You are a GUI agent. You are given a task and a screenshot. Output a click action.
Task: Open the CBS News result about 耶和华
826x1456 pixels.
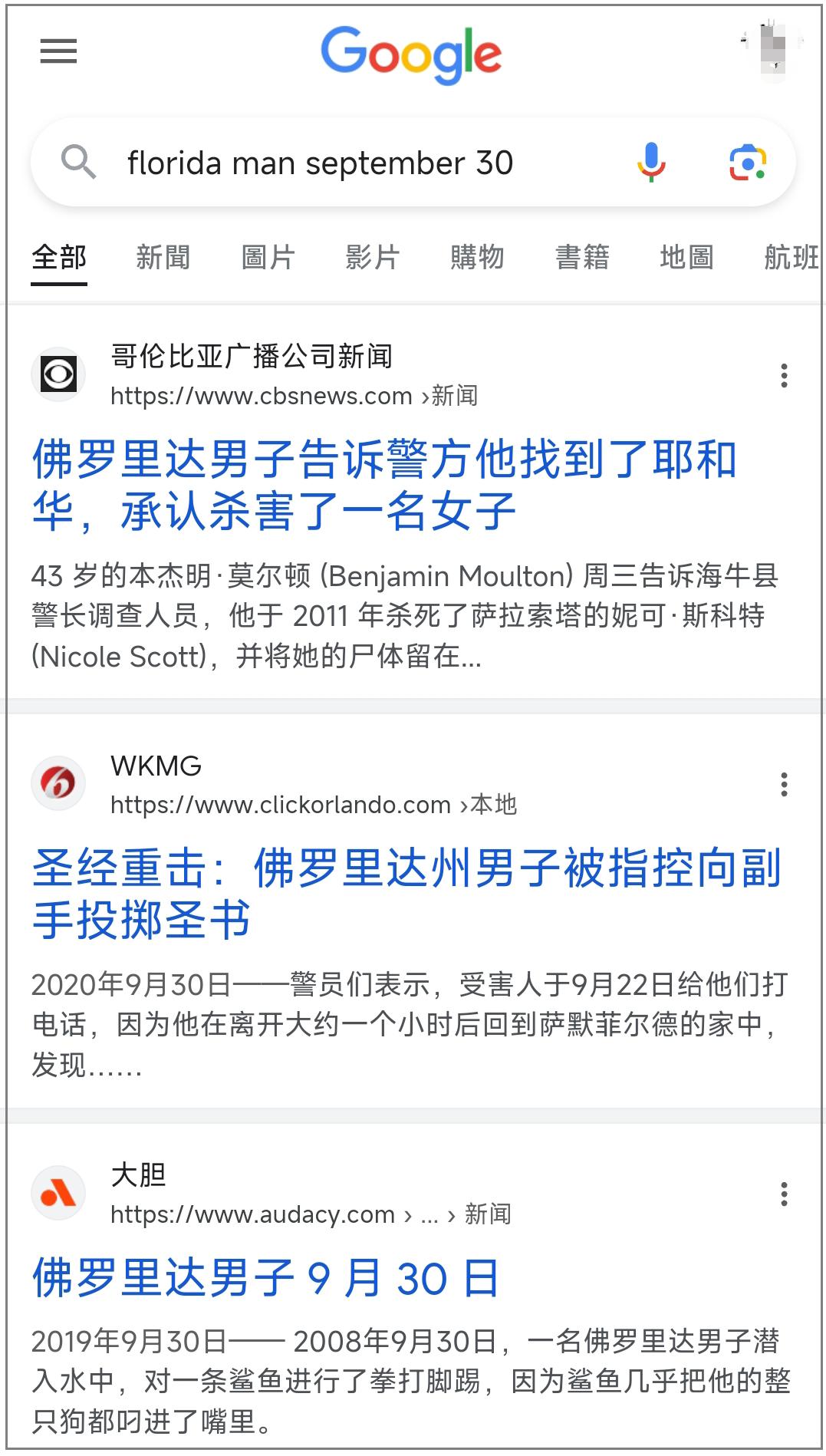[383, 486]
